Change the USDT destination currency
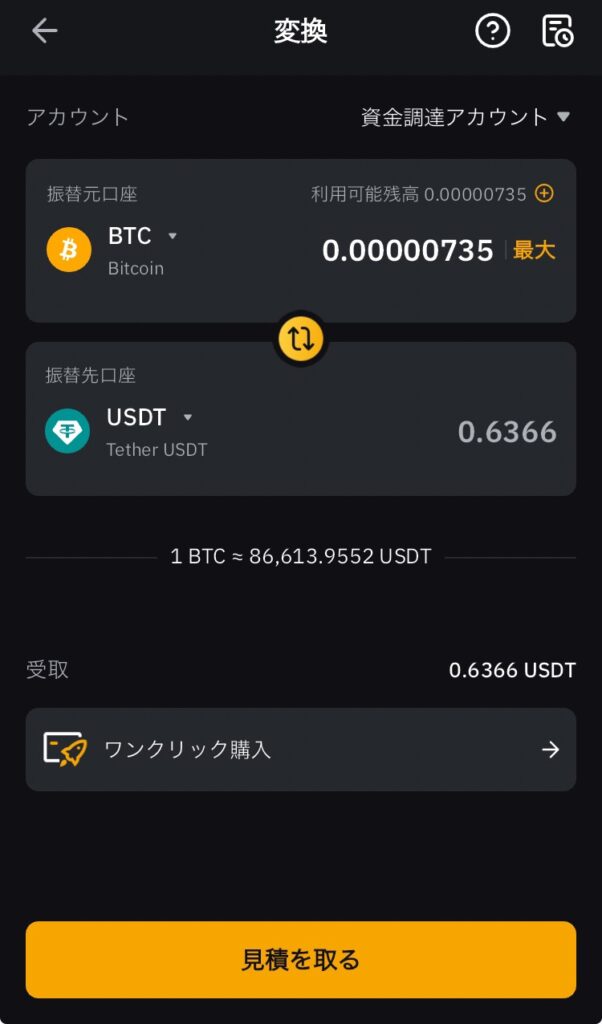This screenshot has height=1024, width=602. click(x=148, y=418)
